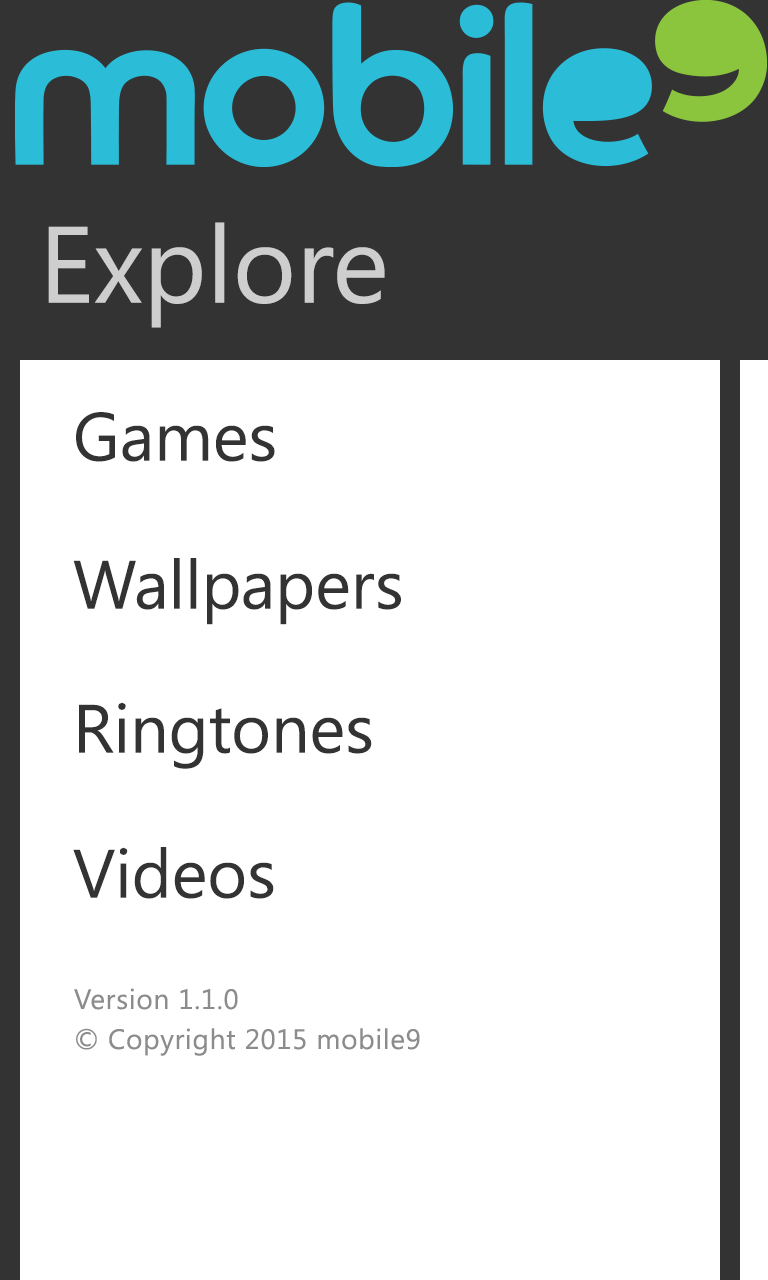
Task: Browse the Wallpapers section
Action: (x=238, y=586)
